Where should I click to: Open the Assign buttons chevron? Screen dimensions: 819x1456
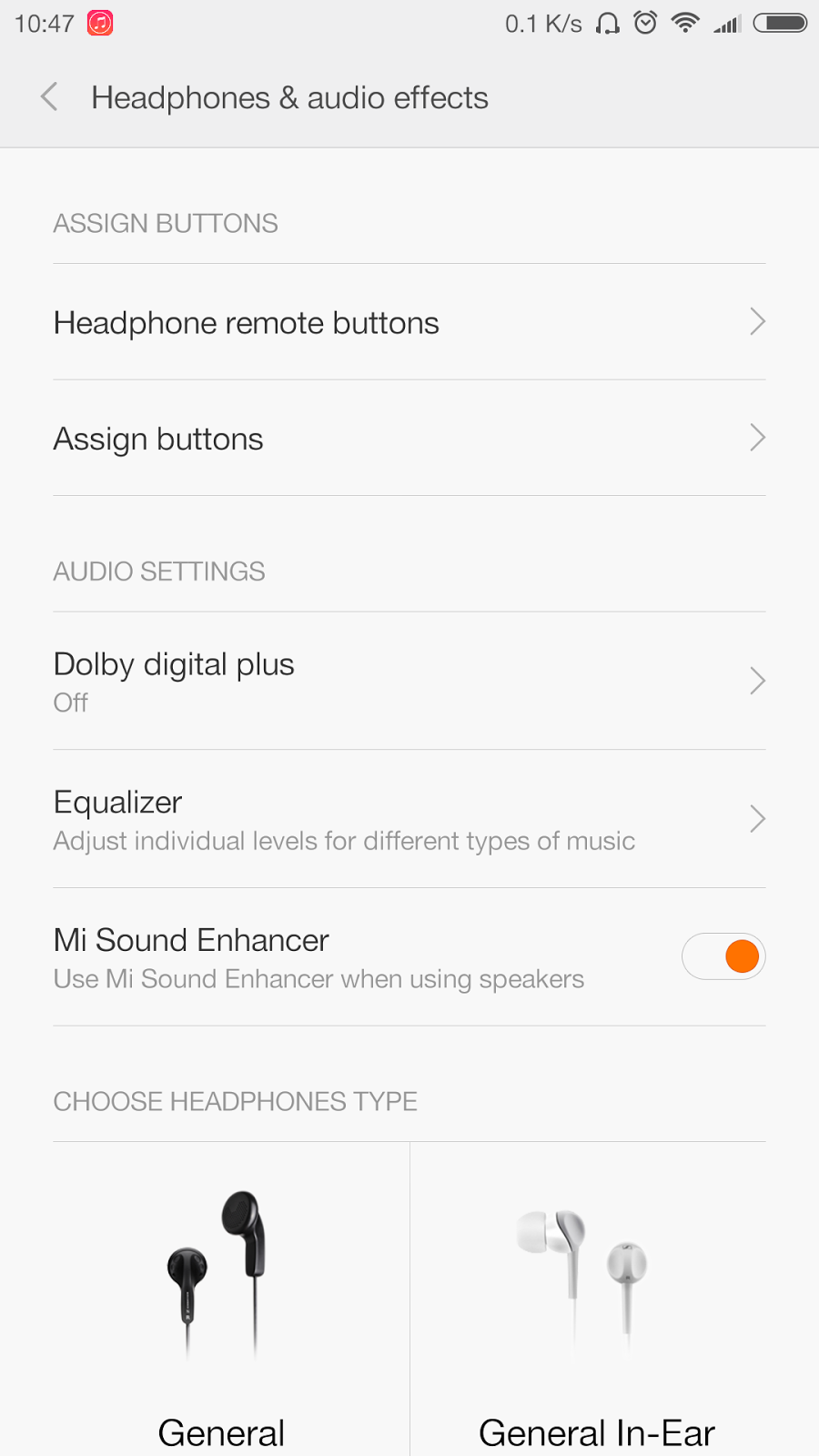[758, 438]
